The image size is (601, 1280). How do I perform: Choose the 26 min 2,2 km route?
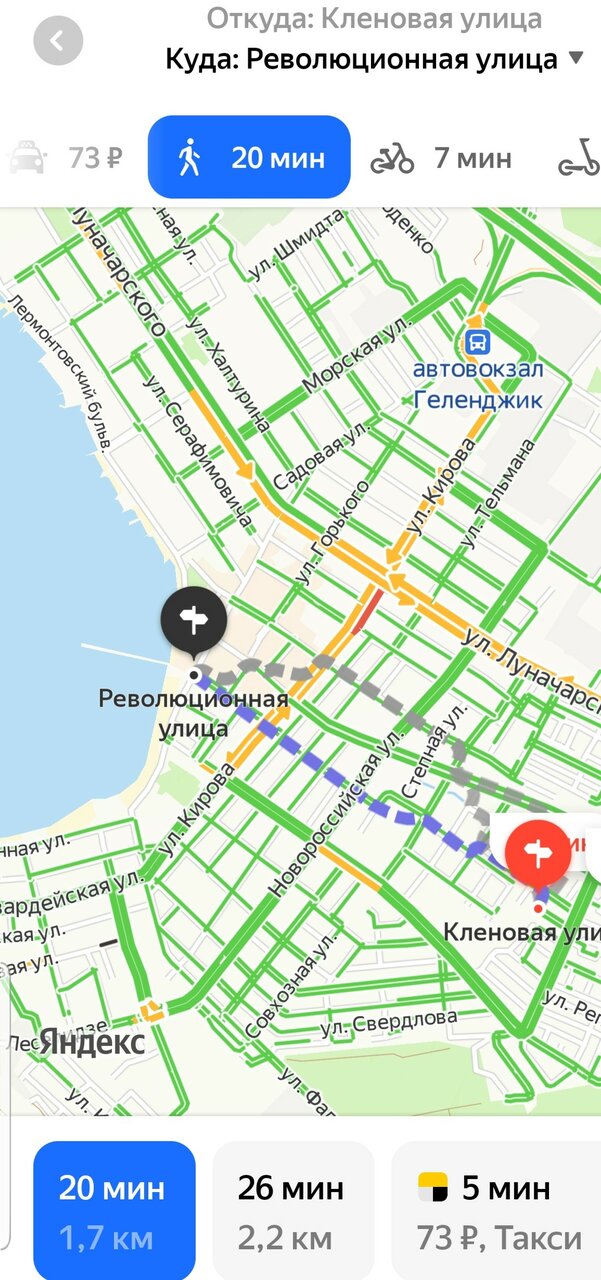[293, 1212]
